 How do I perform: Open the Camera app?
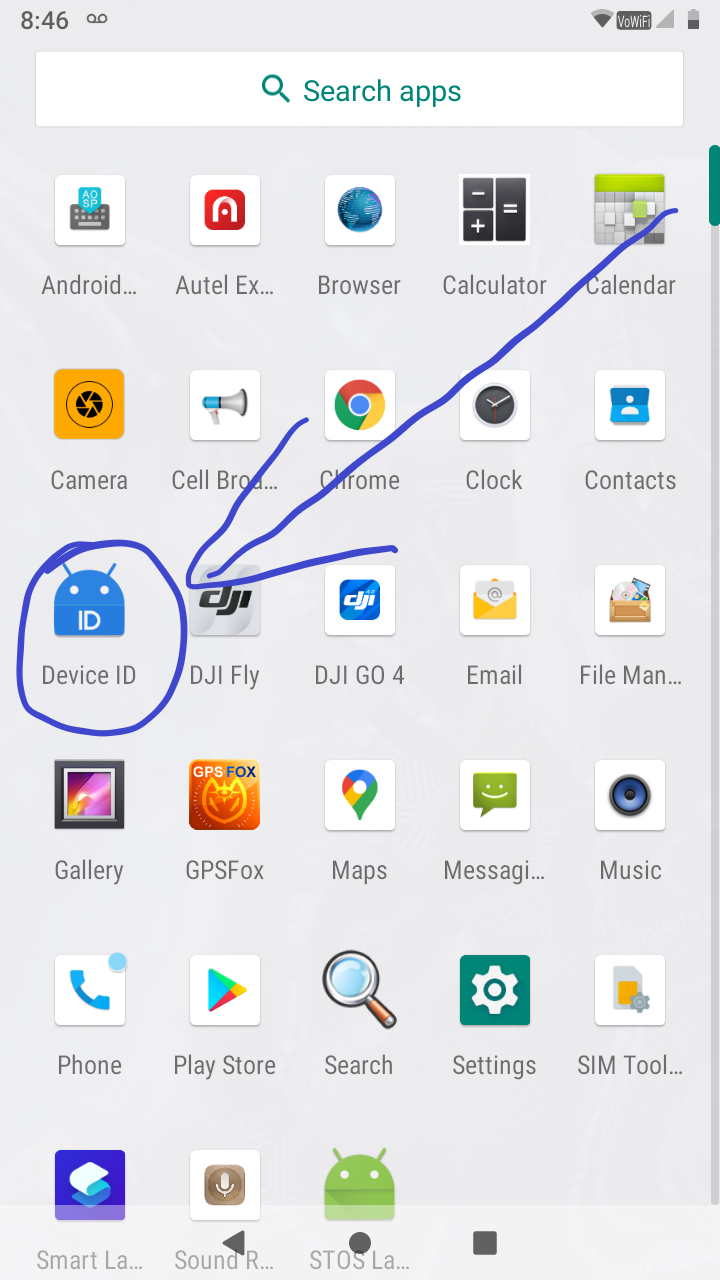(89, 406)
